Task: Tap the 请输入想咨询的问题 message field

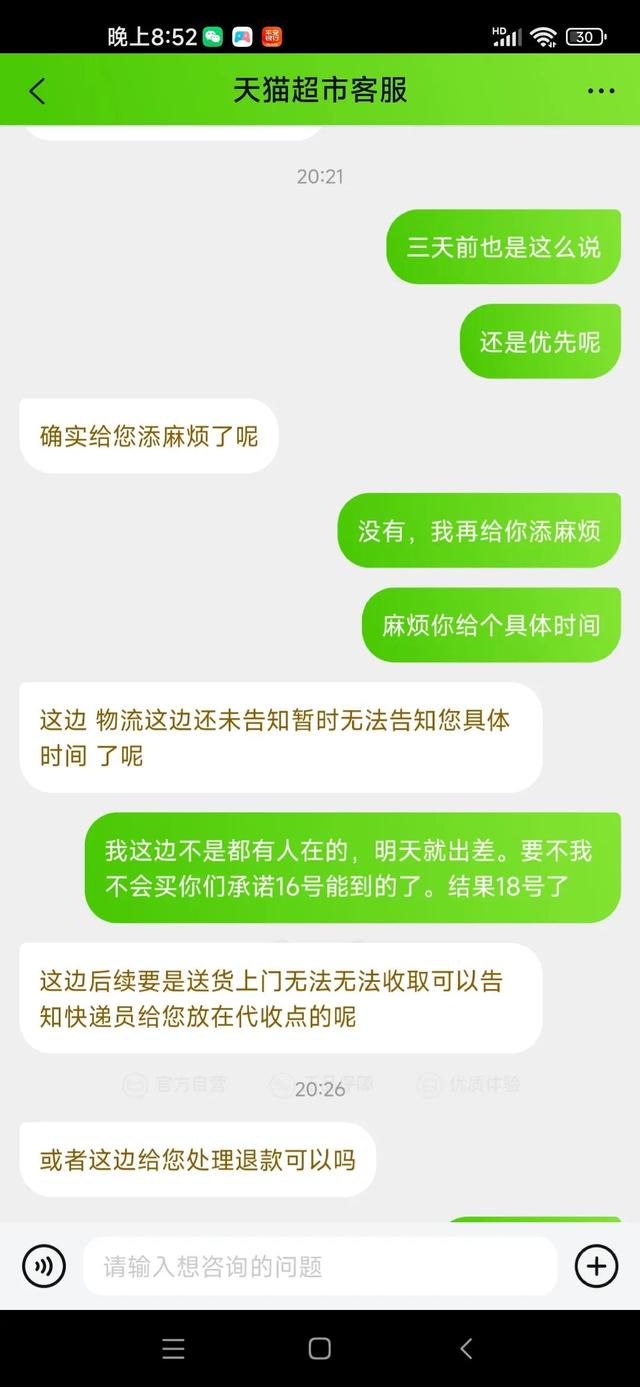Action: click(320, 1266)
